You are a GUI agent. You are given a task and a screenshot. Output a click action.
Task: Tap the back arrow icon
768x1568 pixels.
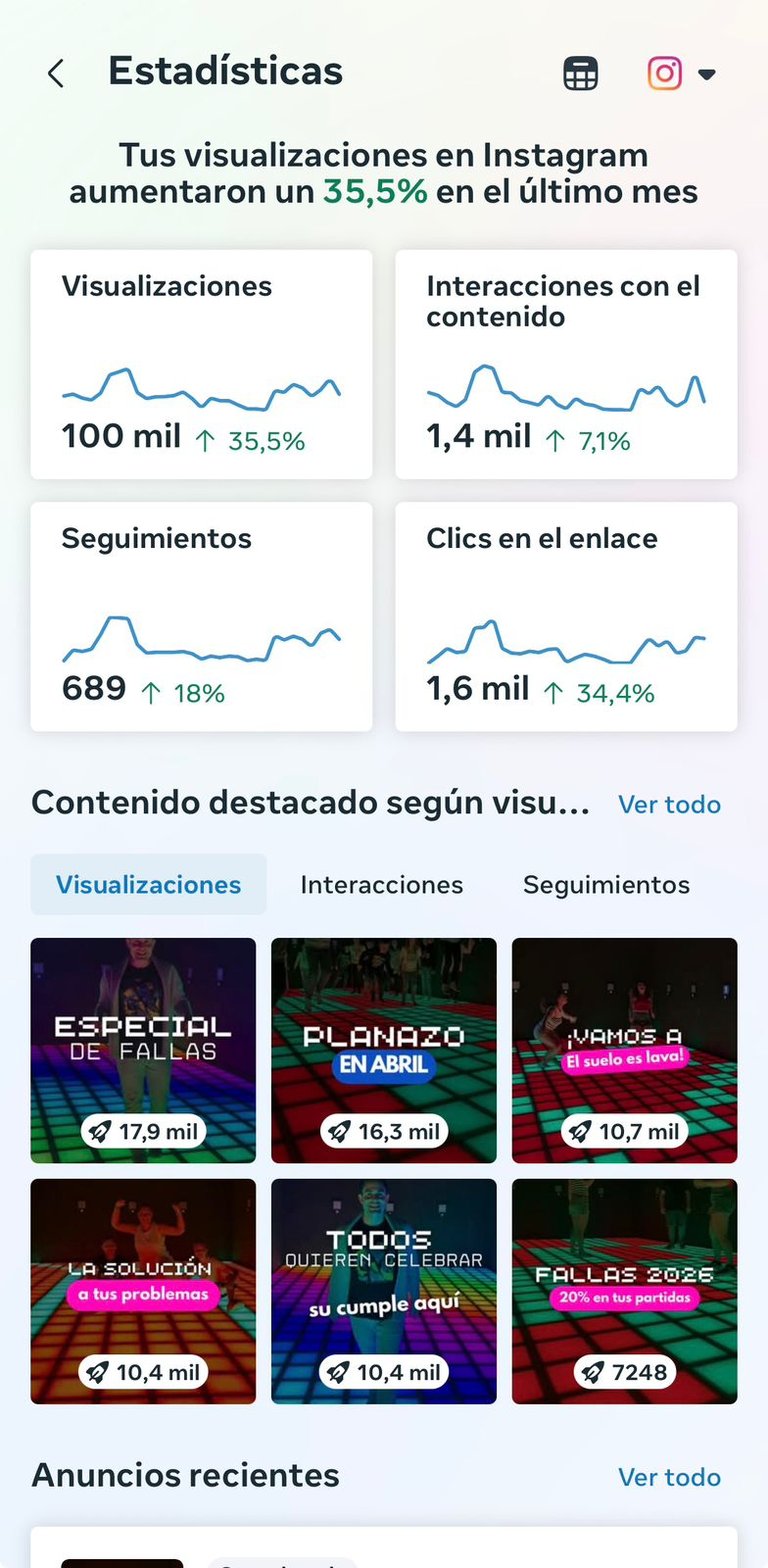pos(56,72)
